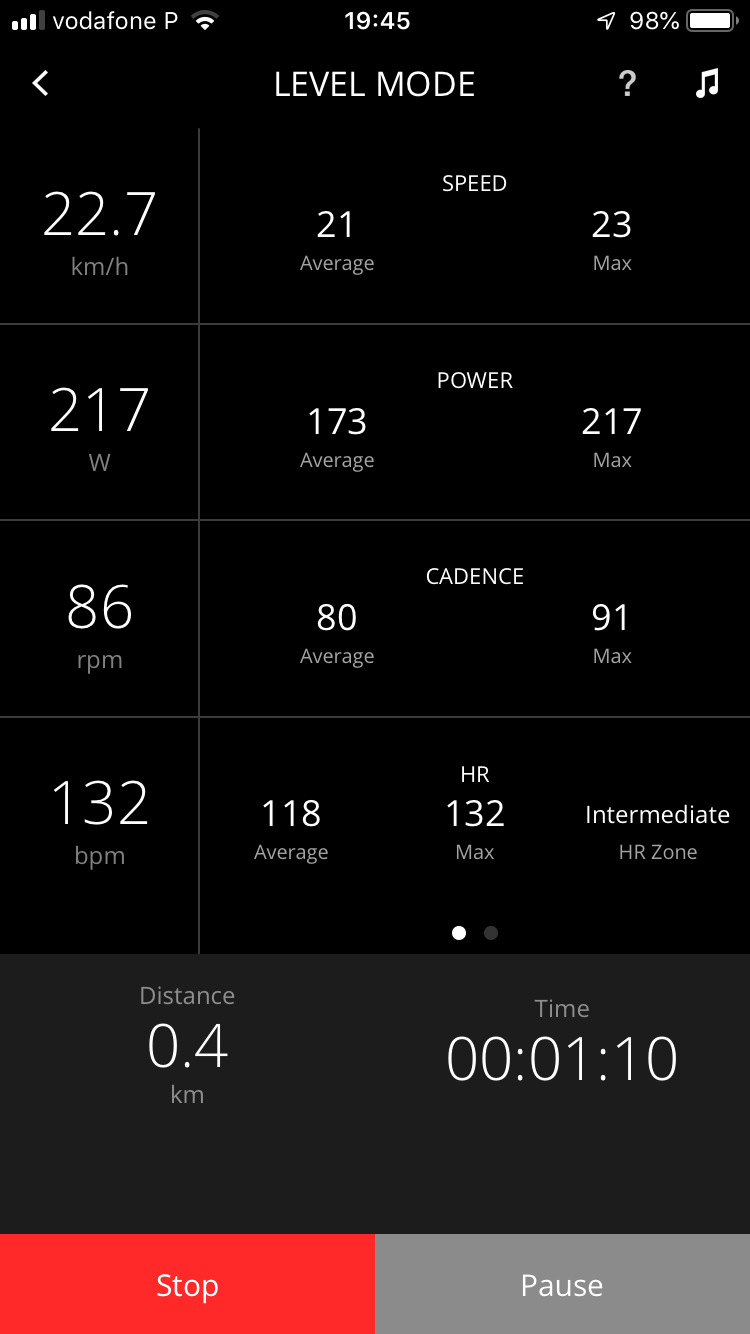Viewport: 750px width, 1334px height.
Task: Open the music note option
Action: [x=707, y=84]
